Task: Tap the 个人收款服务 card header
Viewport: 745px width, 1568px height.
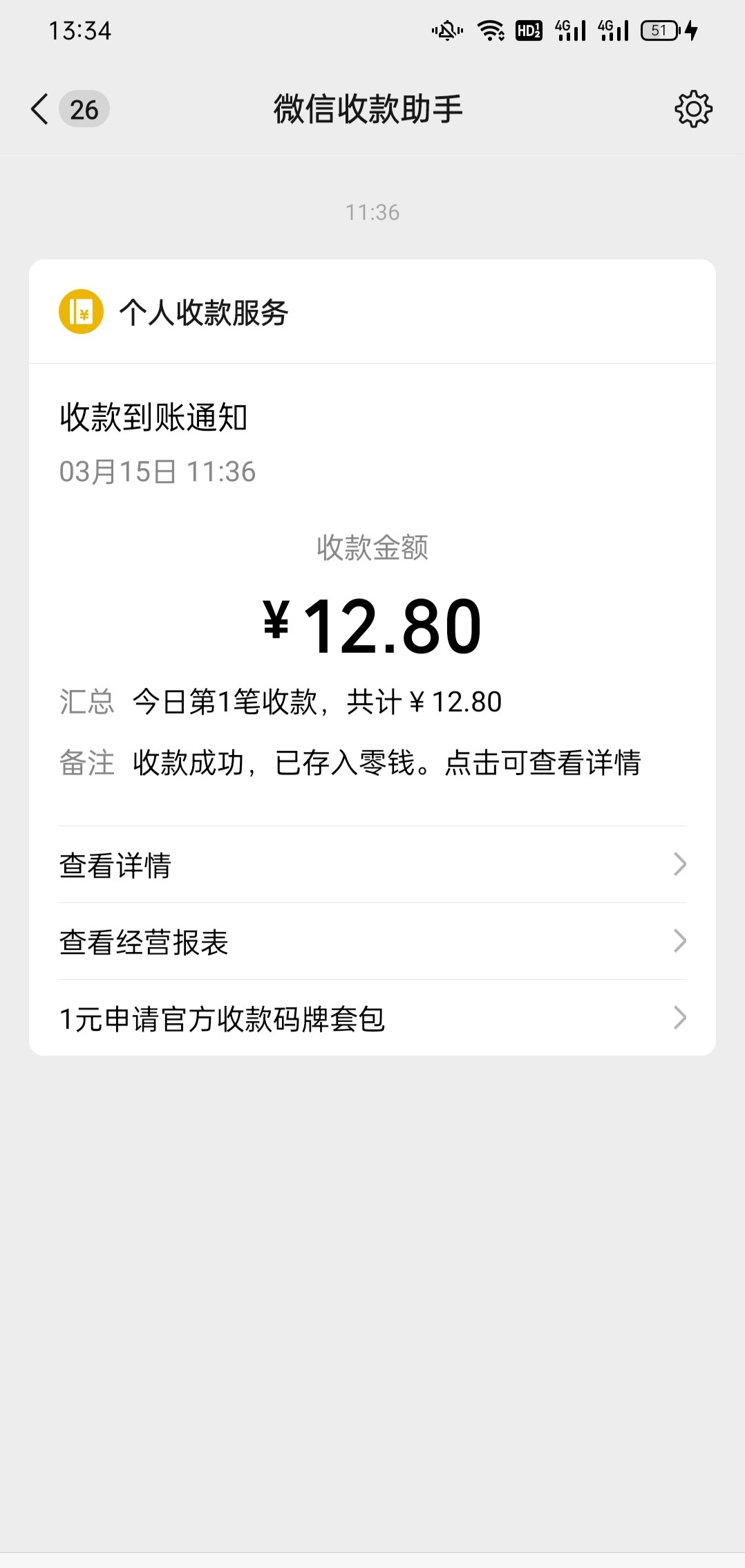Action: click(203, 312)
